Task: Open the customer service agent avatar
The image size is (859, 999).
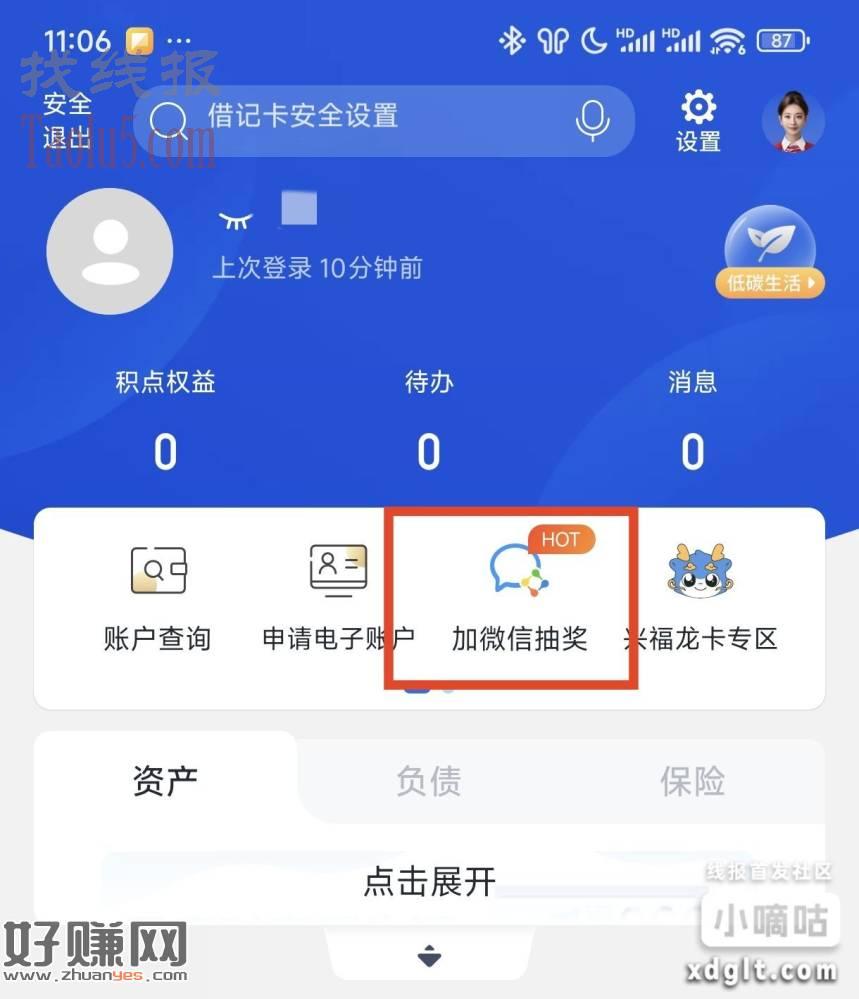Action: (x=793, y=121)
